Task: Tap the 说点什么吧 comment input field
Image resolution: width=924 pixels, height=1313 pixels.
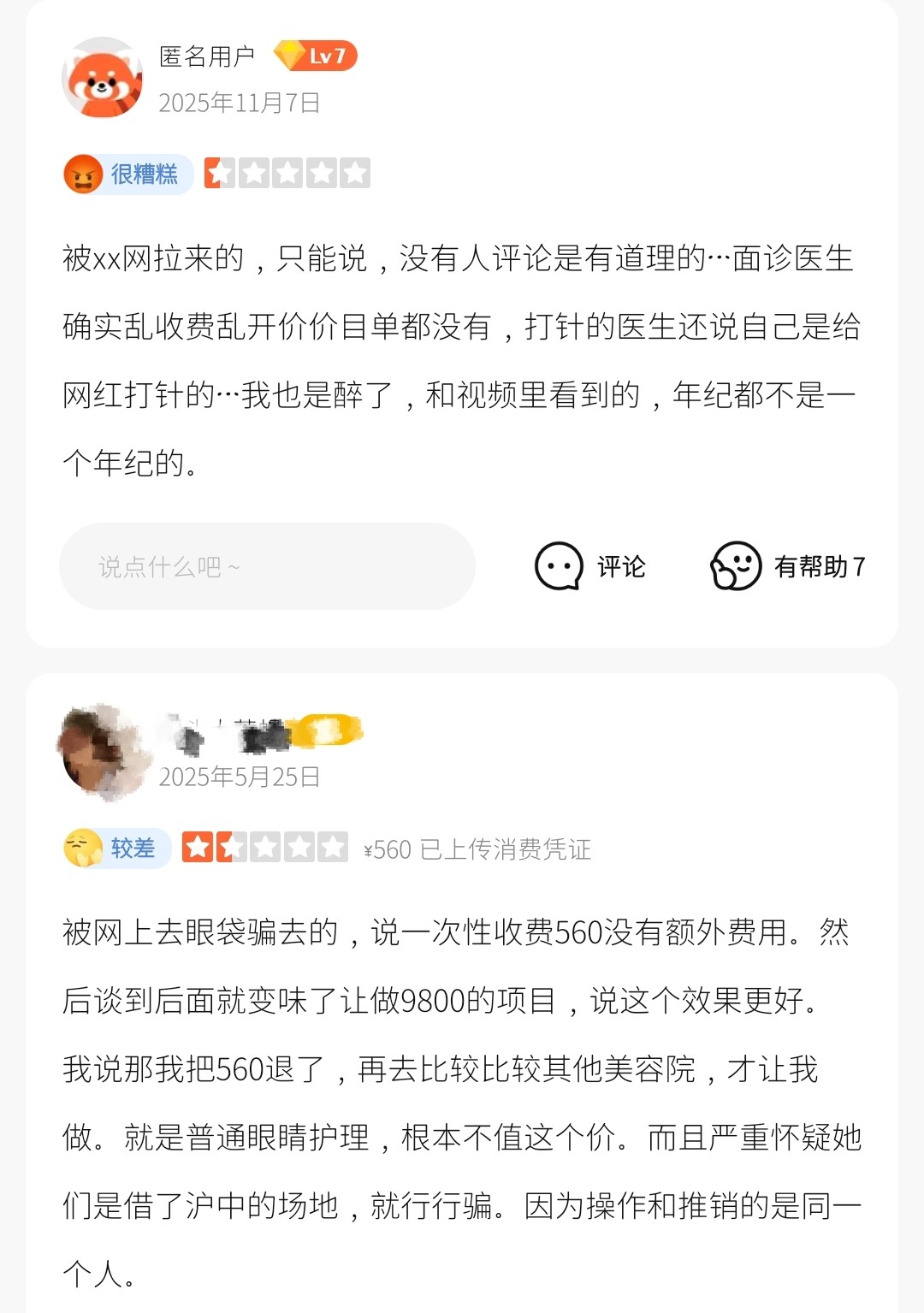Action: (x=266, y=566)
